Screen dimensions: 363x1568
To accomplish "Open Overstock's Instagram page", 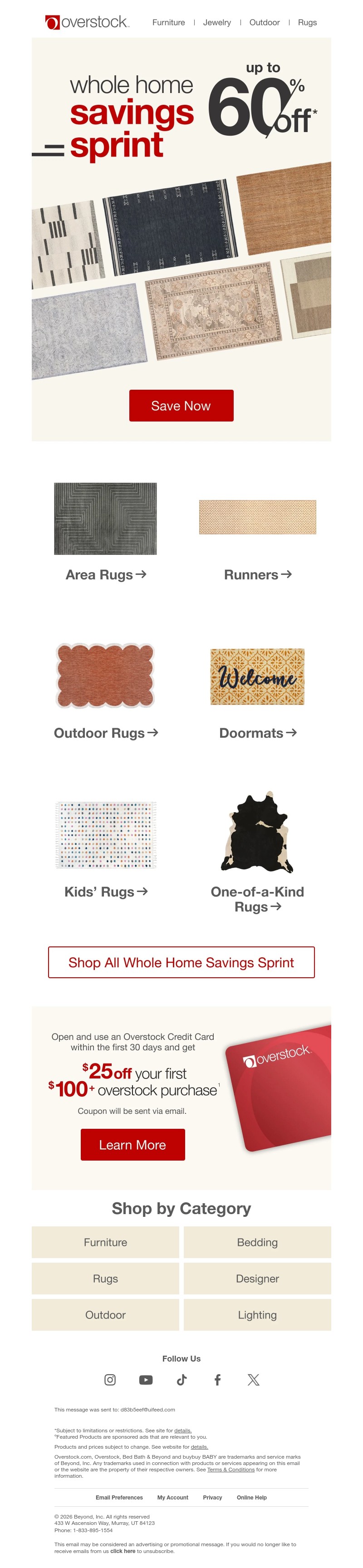I will (110, 1379).
